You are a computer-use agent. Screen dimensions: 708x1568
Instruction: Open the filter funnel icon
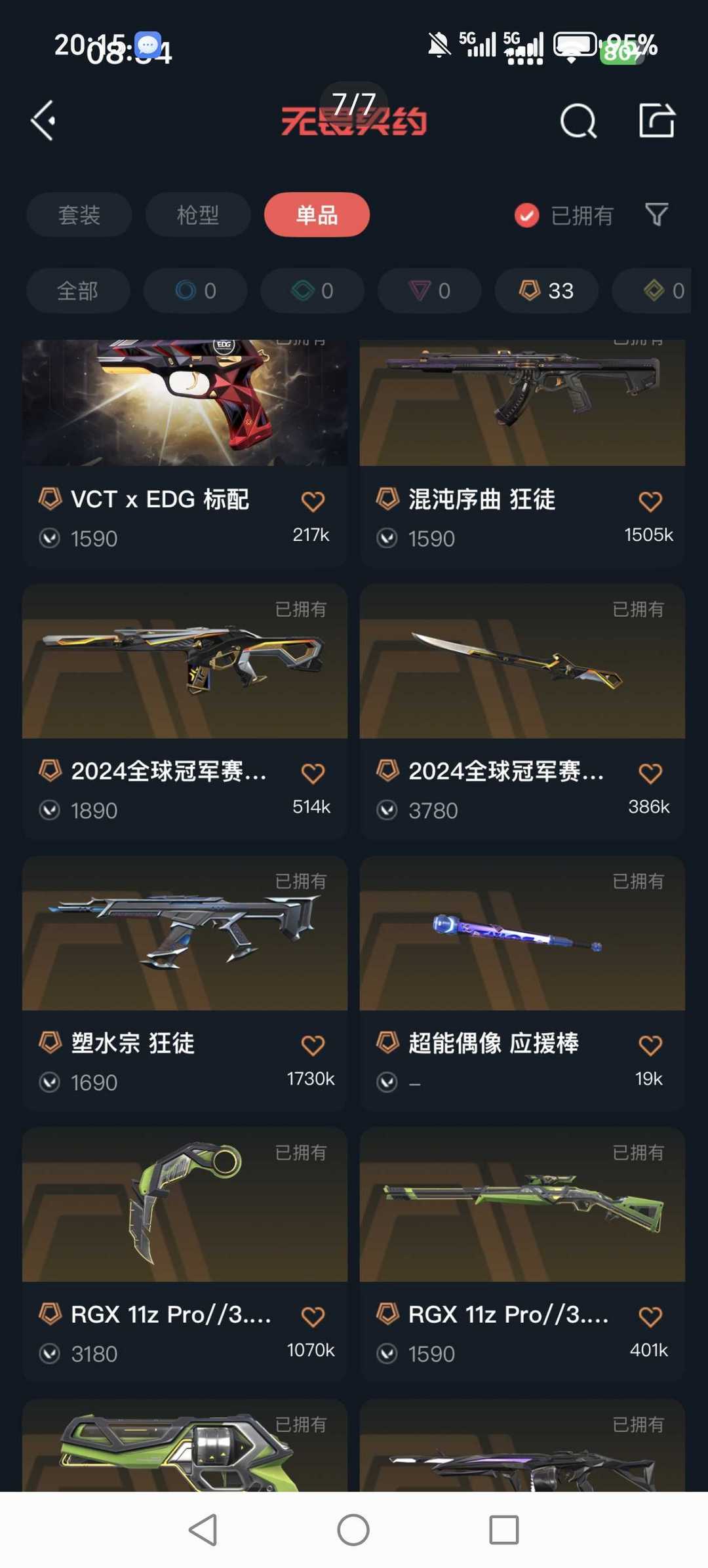(x=657, y=214)
